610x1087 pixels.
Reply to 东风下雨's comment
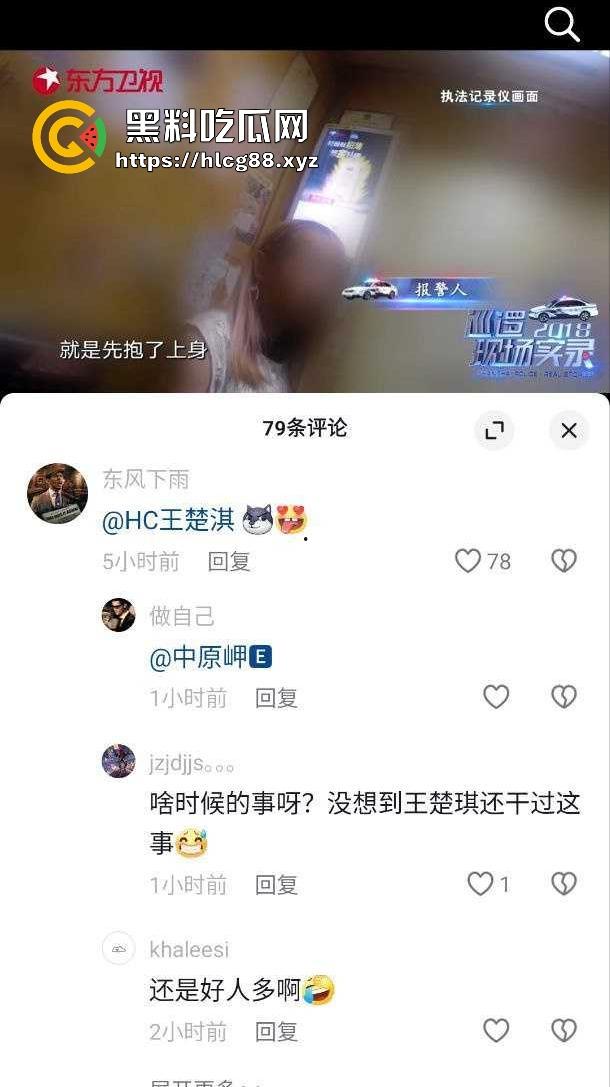tap(229, 561)
